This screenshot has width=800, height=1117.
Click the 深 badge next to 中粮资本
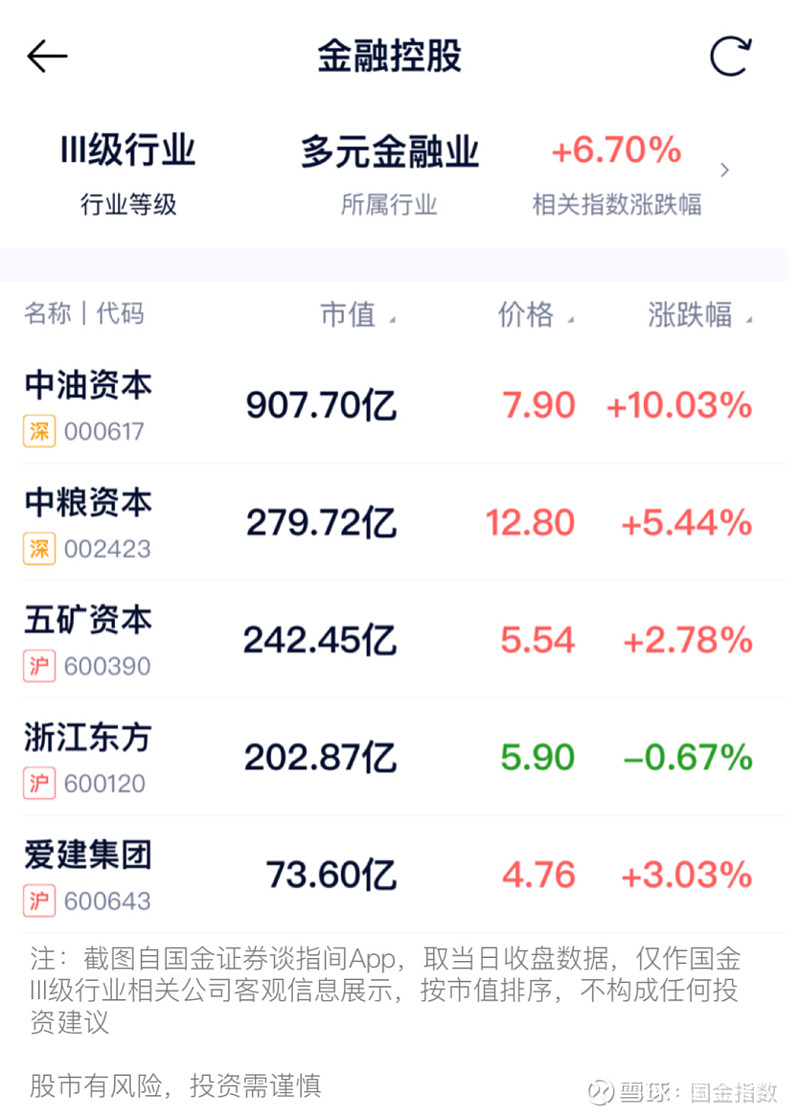click(x=38, y=549)
